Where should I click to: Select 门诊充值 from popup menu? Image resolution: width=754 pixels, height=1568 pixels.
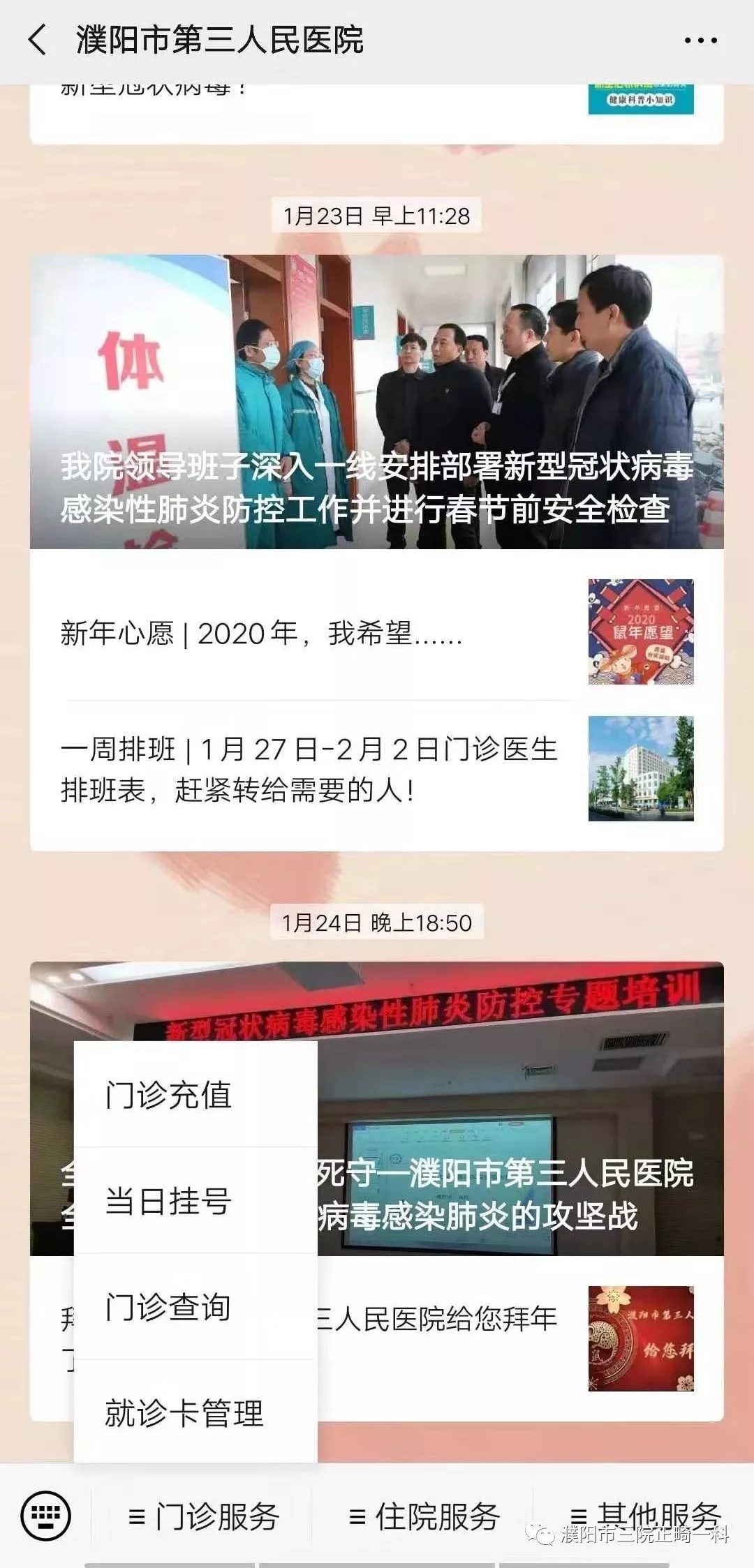195,1095
